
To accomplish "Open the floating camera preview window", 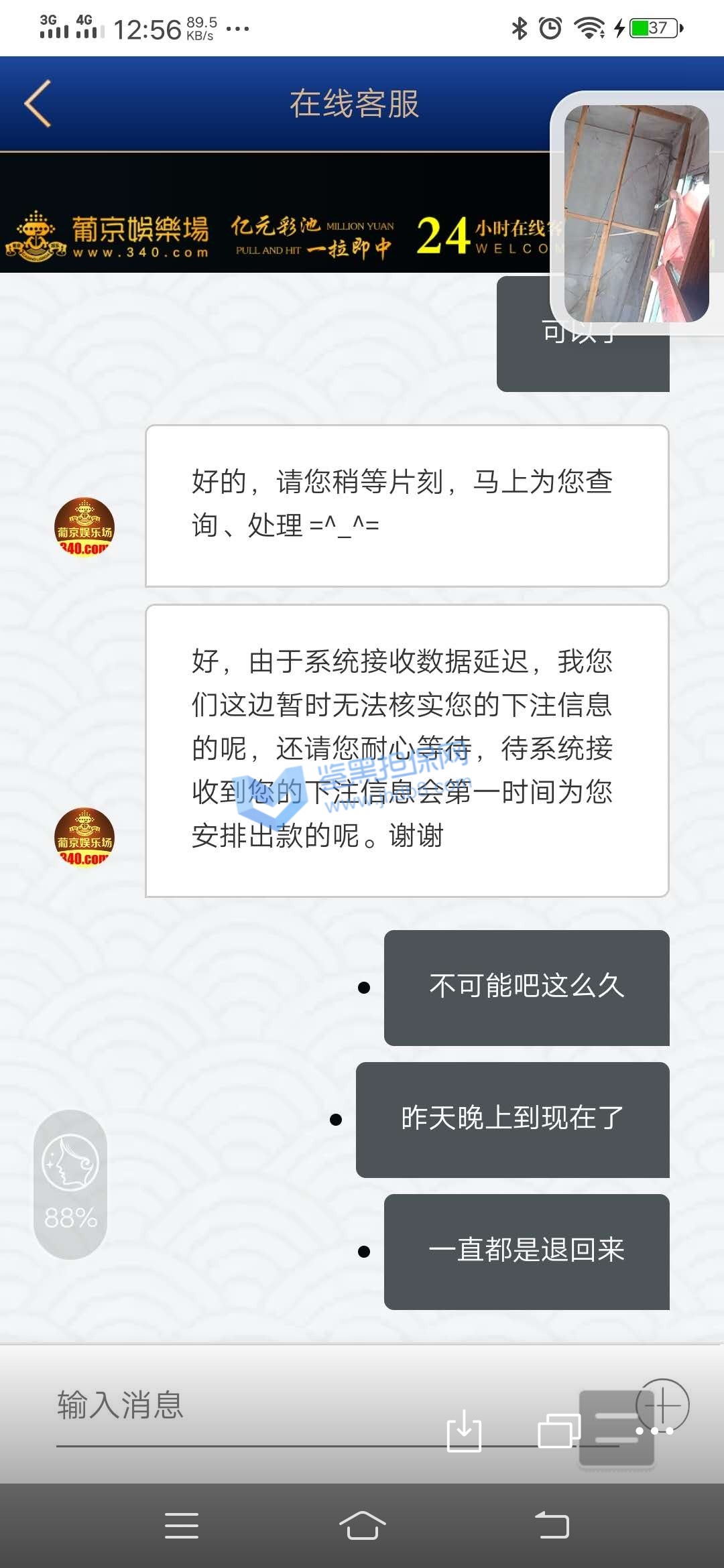I will click(636, 212).
